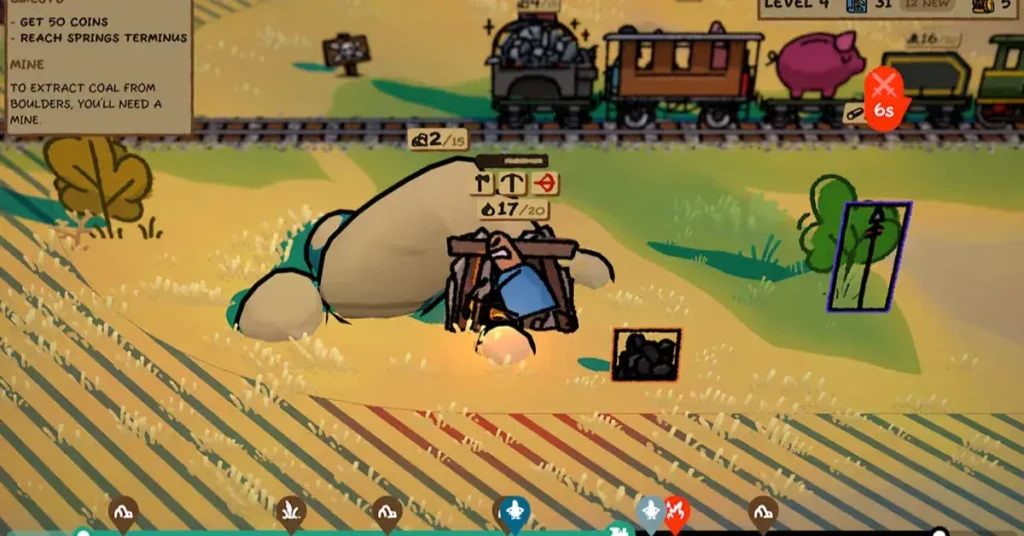The height and width of the screenshot is (536, 1024).
Task: Tap the blue station marker on the route bar
Action: coord(514,513)
